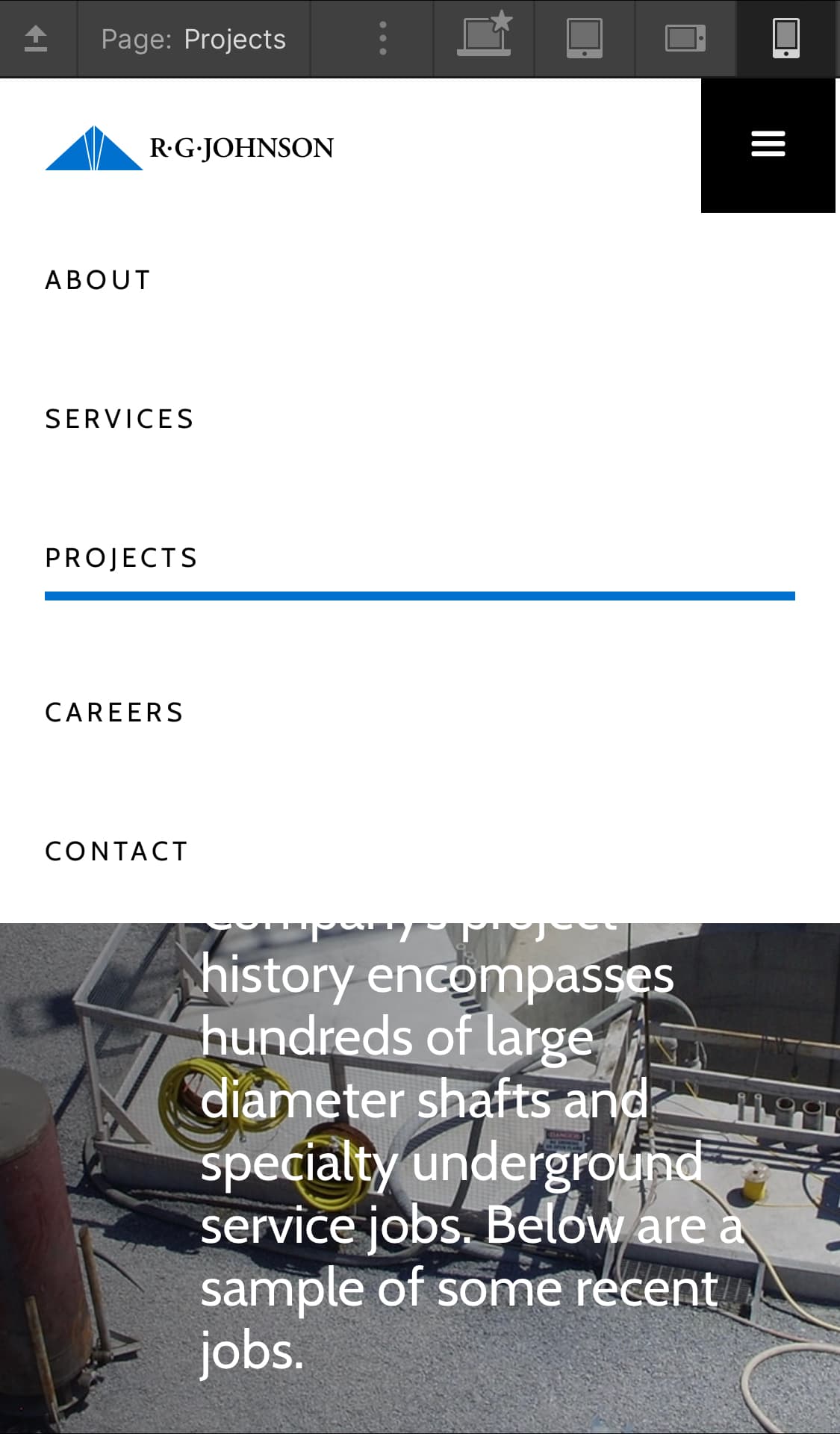This screenshot has width=840, height=1434.
Task: Navigate to the Contact page
Action: (x=117, y=851)
